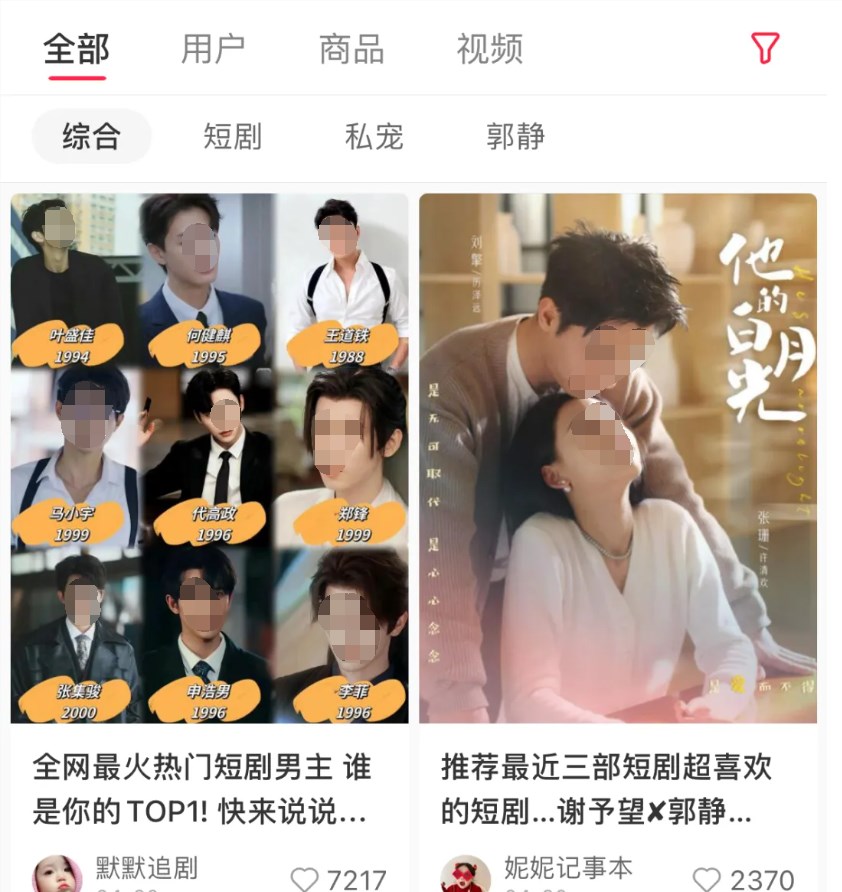This screenshot has width=842, height=892.
Task: Select the 全部 tab
Action: click(76, 48)
